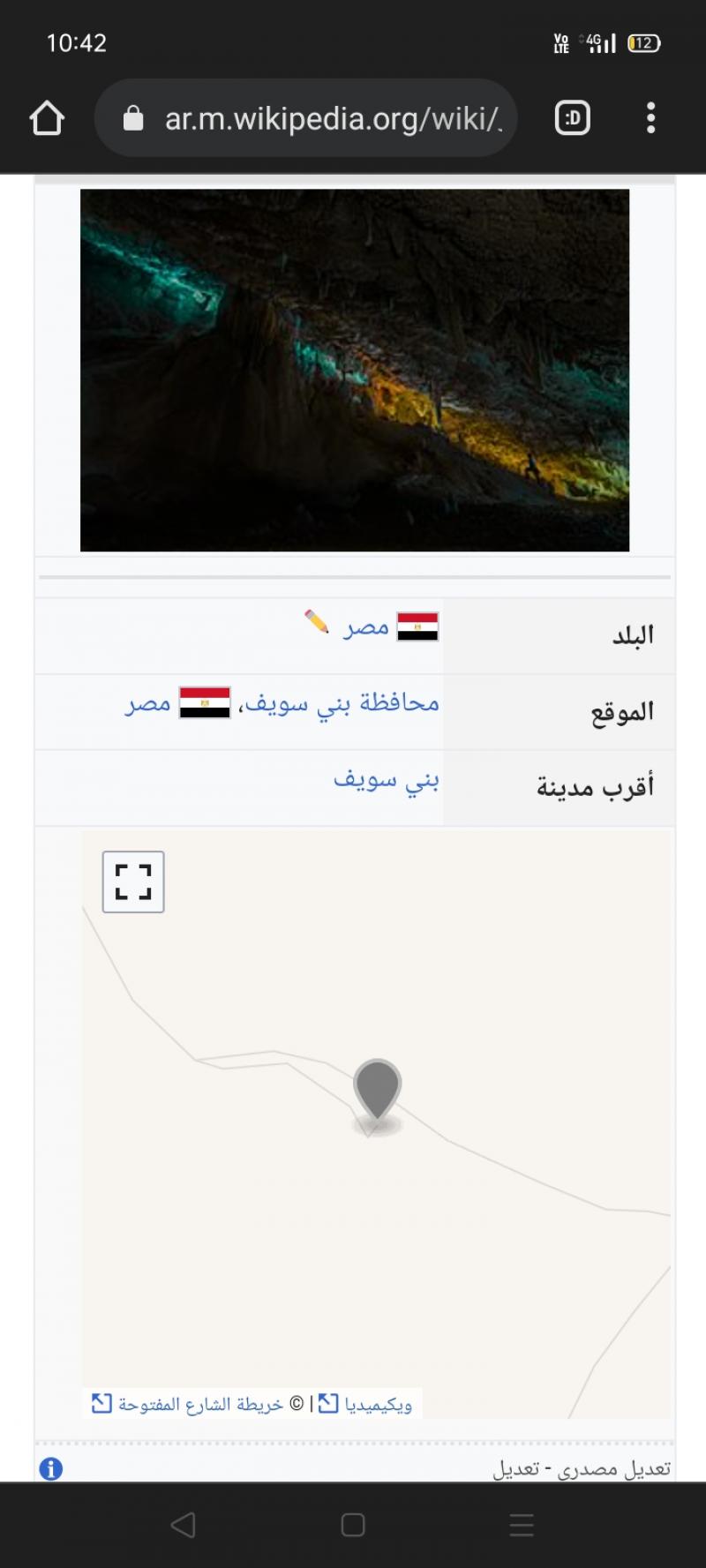This screenshot has width=706, height=1568.
Task: Open the tab switcher button
Action: pos(572,118)
